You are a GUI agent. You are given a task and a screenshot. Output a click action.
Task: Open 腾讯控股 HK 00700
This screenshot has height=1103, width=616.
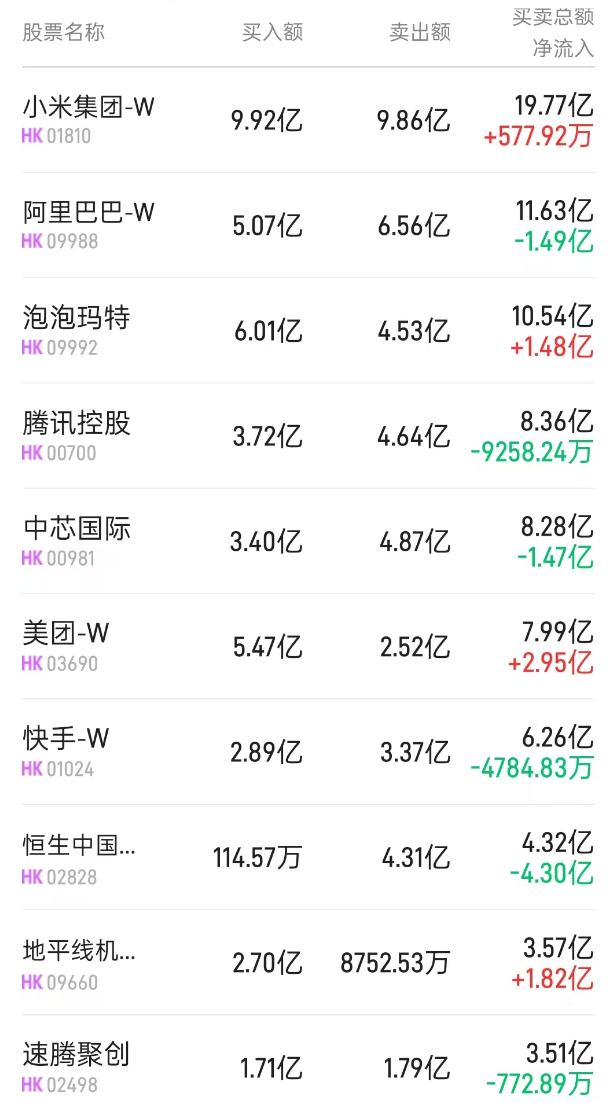click(x=308, y=436)
